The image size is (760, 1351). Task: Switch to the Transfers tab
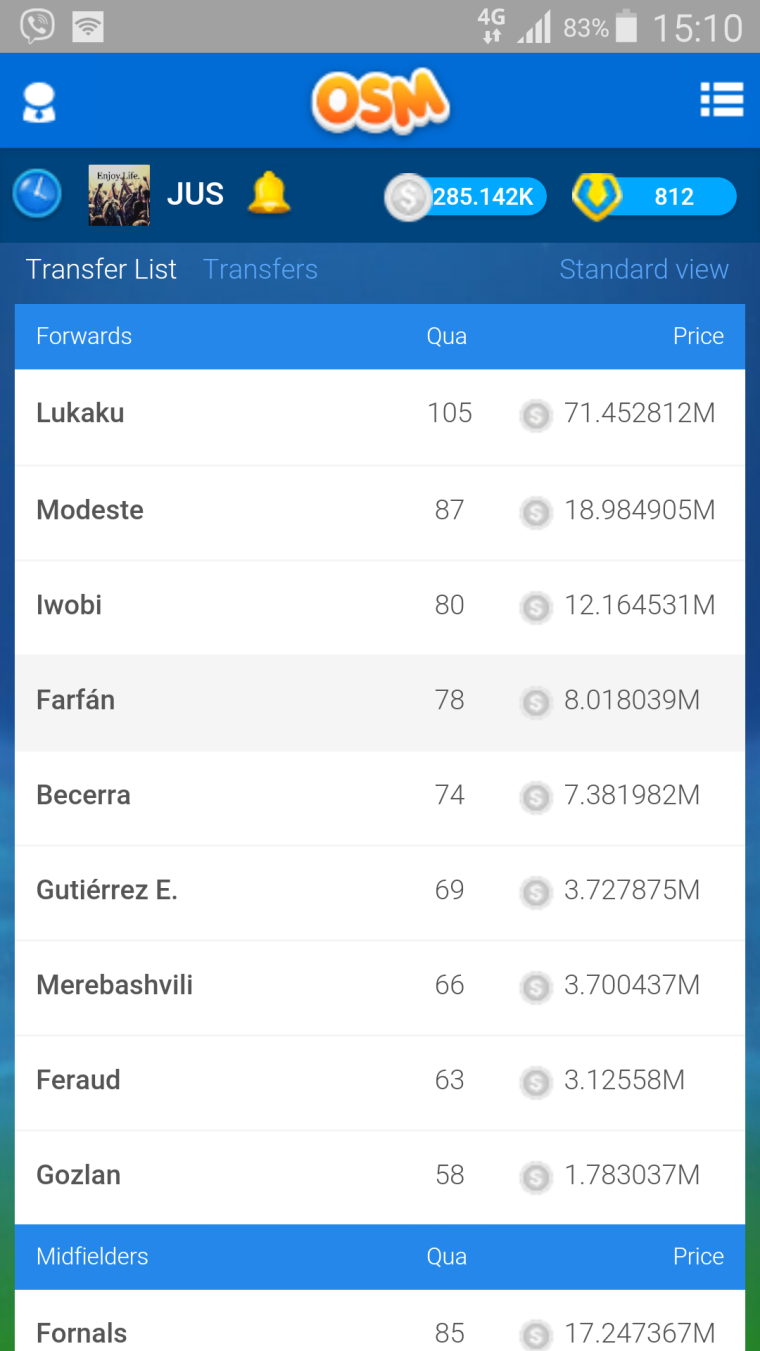coord(260,269)
